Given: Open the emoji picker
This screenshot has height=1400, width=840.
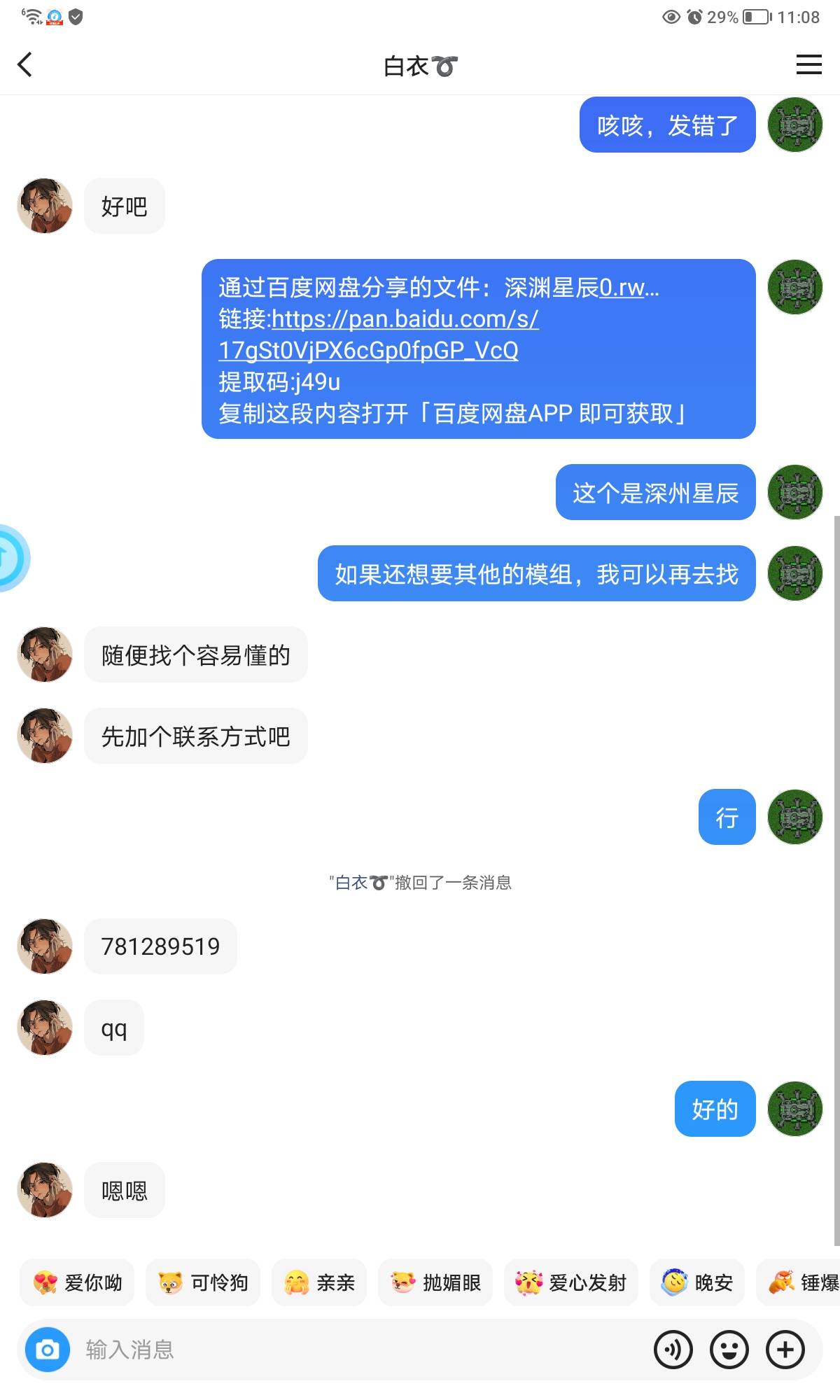Looking at the screenshot, I should point(729,1349).
